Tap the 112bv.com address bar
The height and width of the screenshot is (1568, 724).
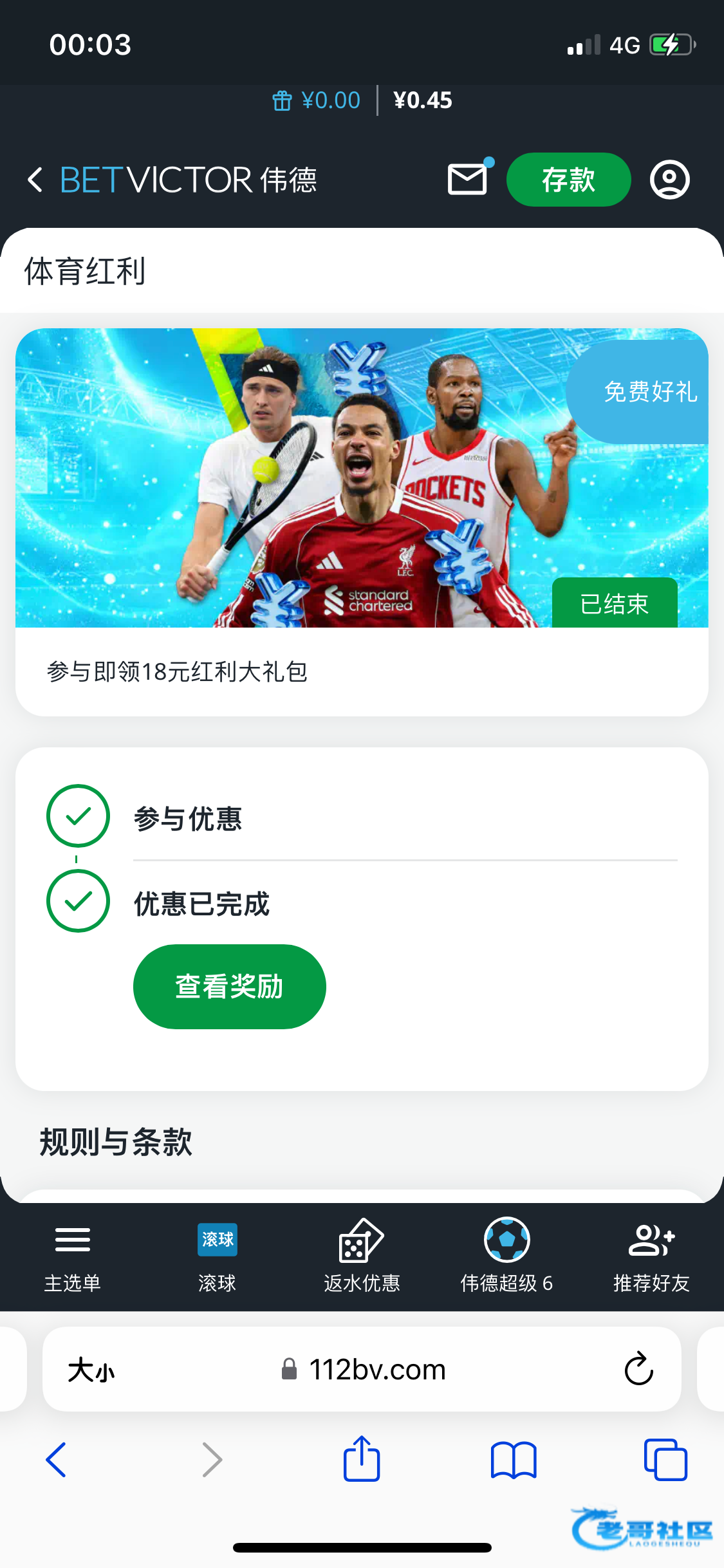coord(377,1369)
